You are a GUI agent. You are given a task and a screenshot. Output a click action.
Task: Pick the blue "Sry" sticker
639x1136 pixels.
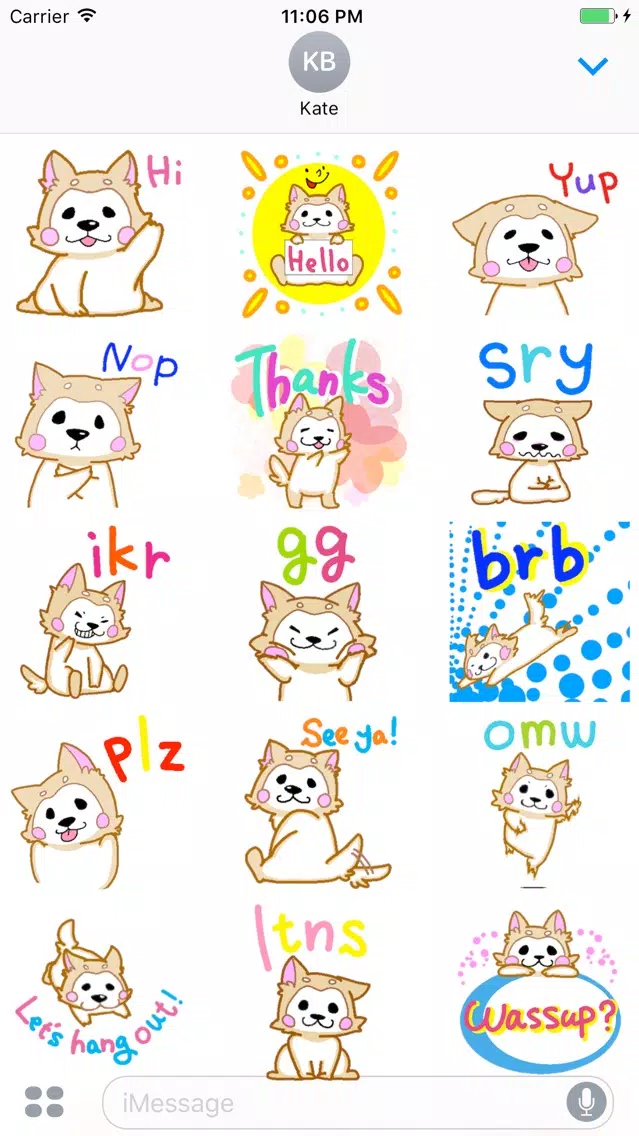pyautogui.click(x=535, y=421)
